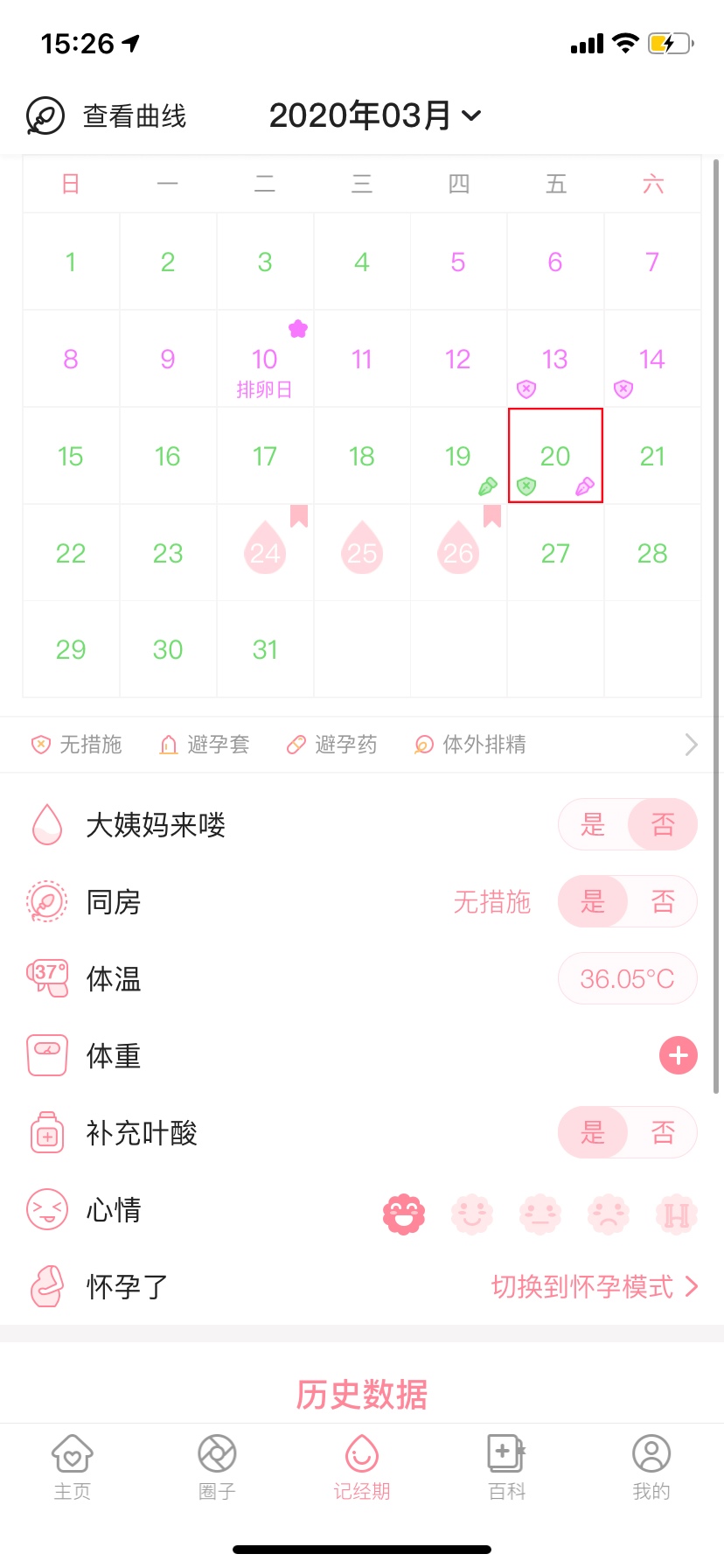Set 大姨妈来喽 to 是
The height and width of the screenshot is (1568, 724).
point(593,824)
